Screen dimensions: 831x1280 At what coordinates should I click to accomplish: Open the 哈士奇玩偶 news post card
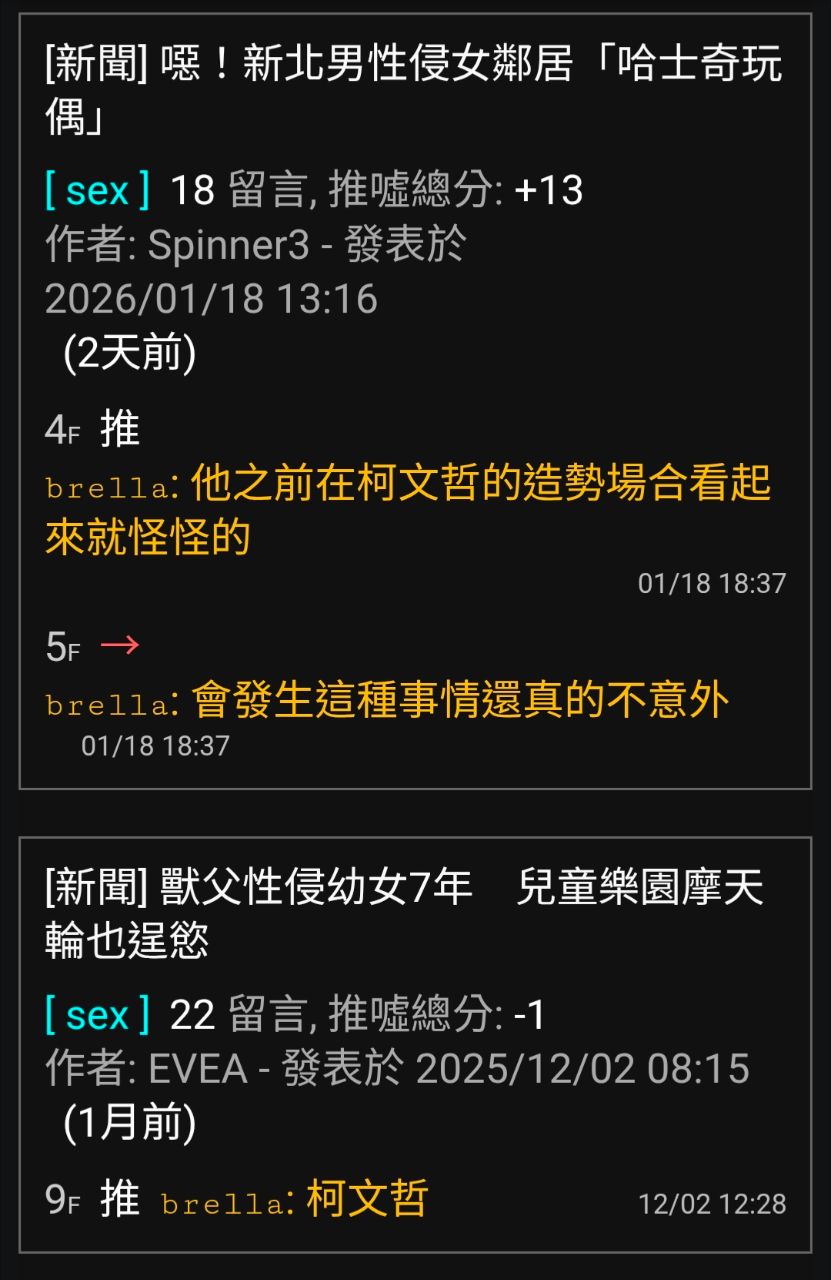coord(413,91)
